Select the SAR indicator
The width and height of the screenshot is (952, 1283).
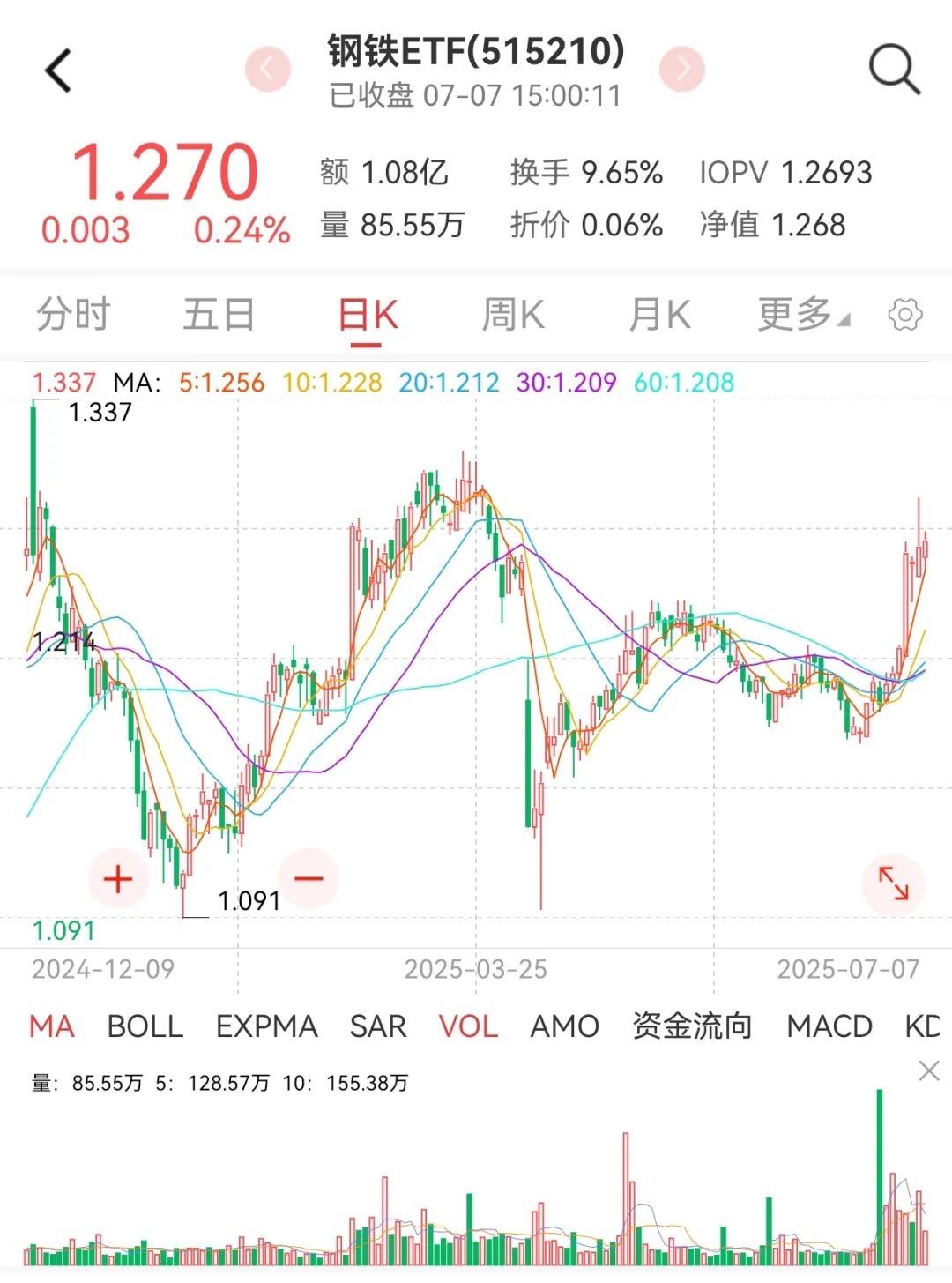click(x=378, y=1026)
